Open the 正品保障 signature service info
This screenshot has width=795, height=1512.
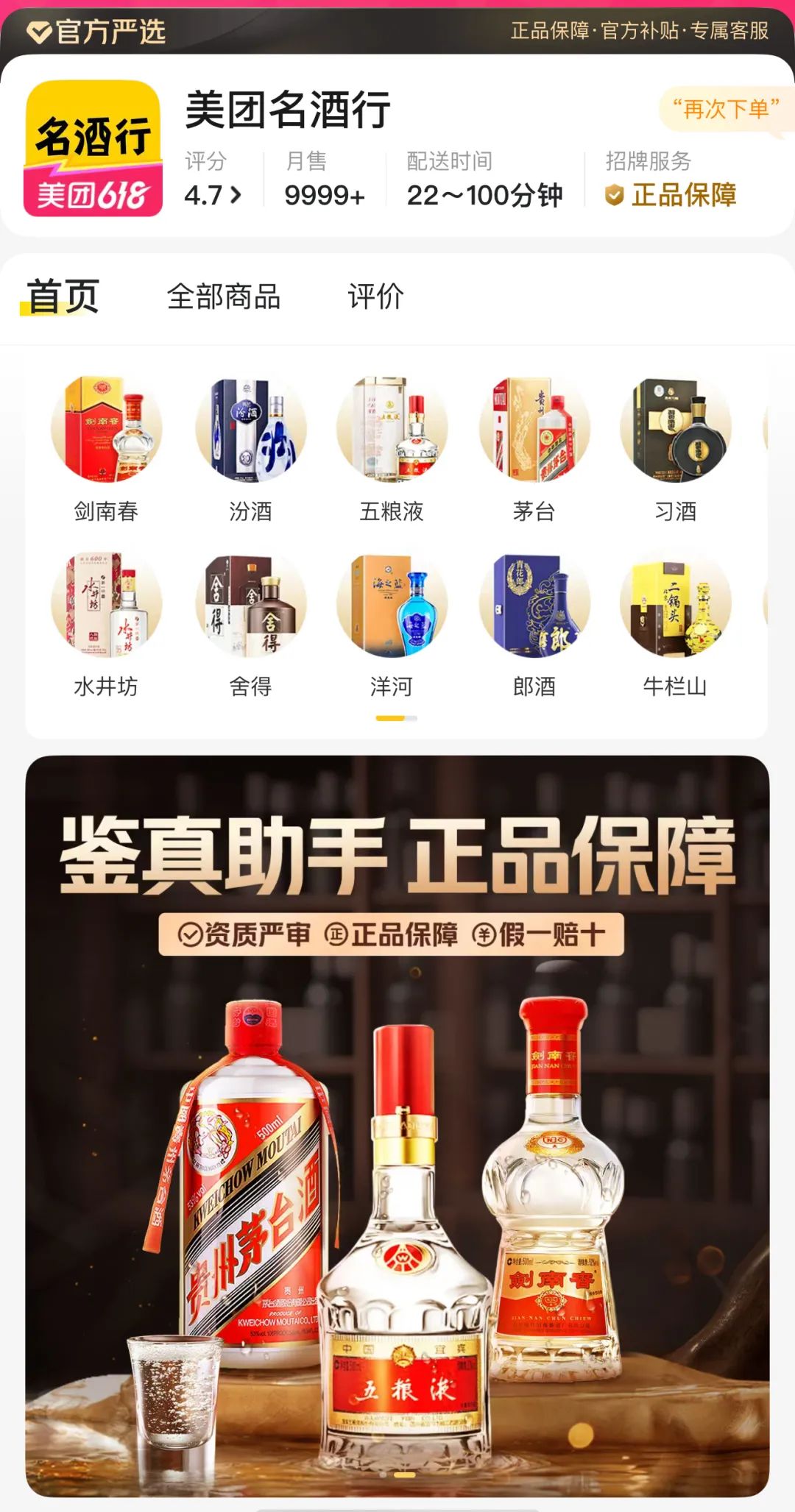(671, 195)
